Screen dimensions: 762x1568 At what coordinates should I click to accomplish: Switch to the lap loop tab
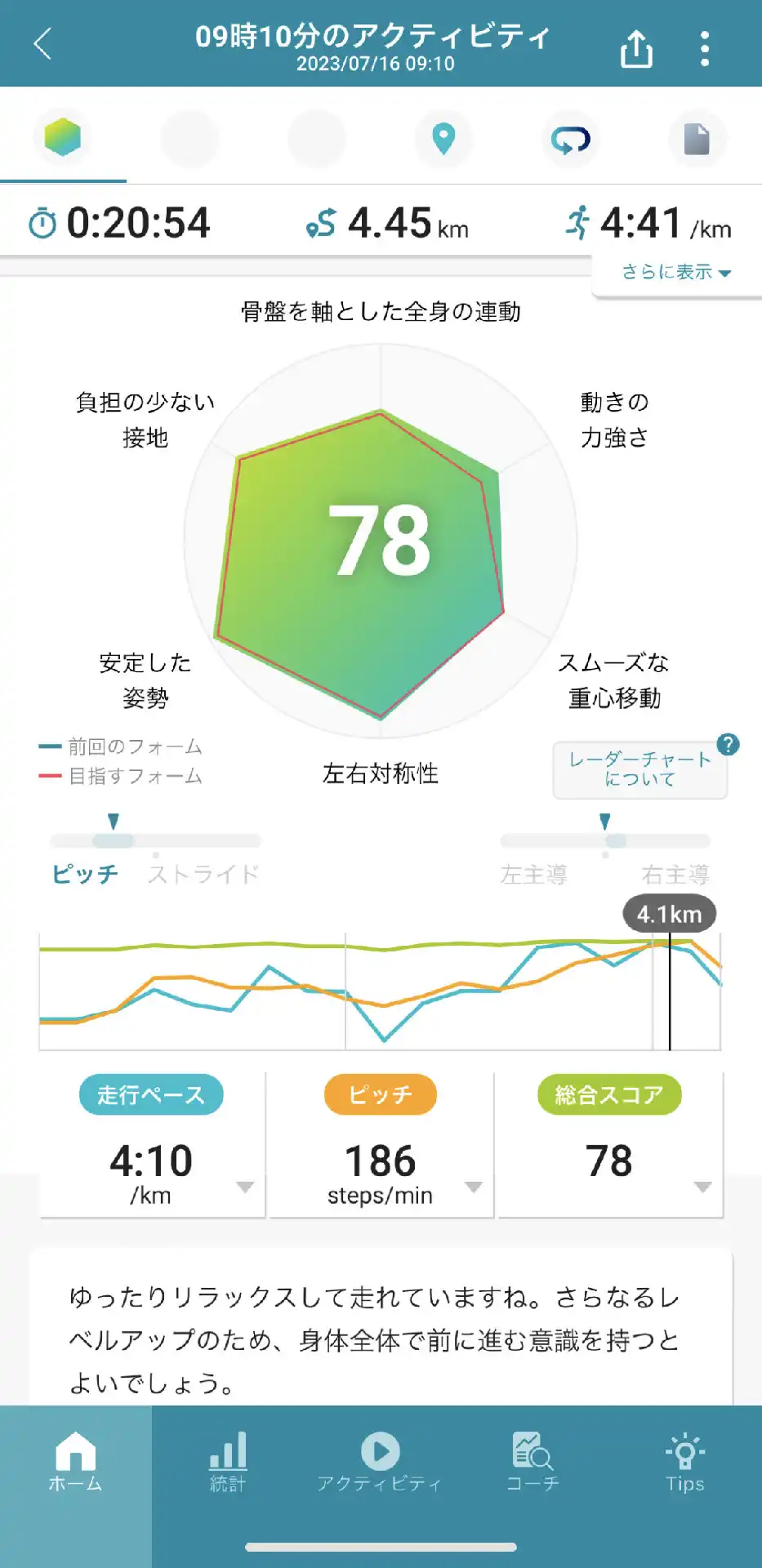[x=570, y=139]
